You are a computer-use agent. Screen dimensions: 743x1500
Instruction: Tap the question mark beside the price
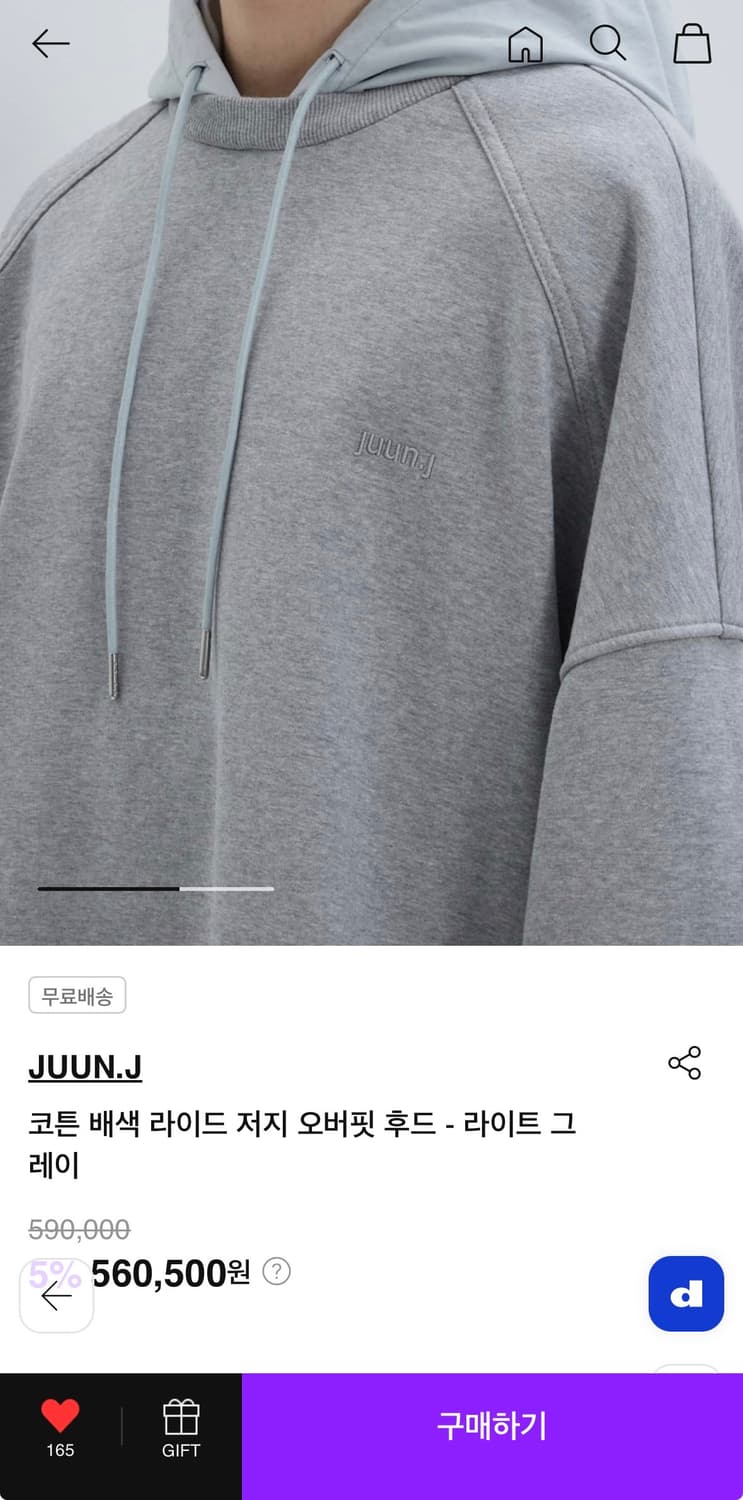tap(274, 1272)
